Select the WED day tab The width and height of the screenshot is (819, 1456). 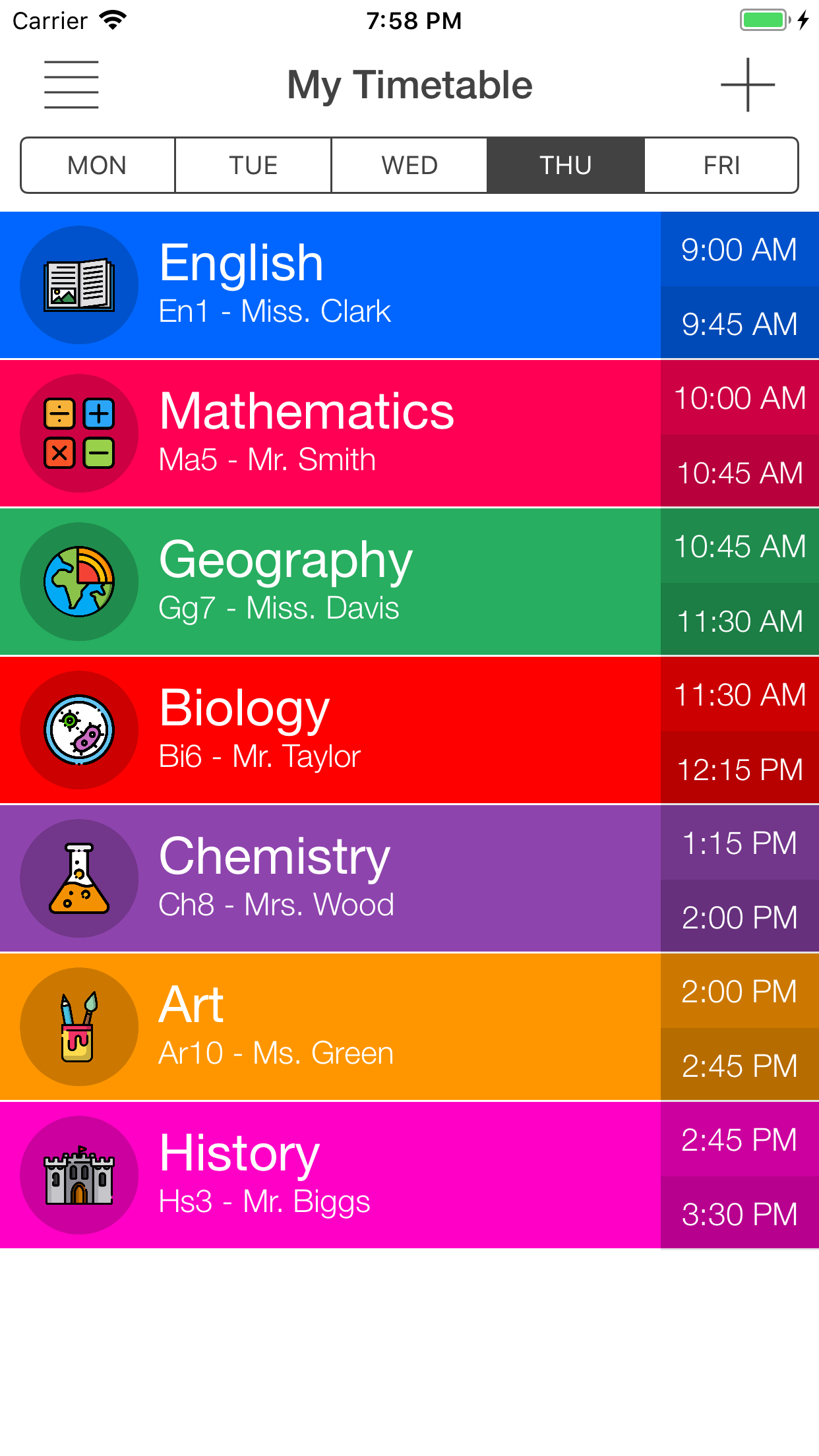[x=409, y=166]
